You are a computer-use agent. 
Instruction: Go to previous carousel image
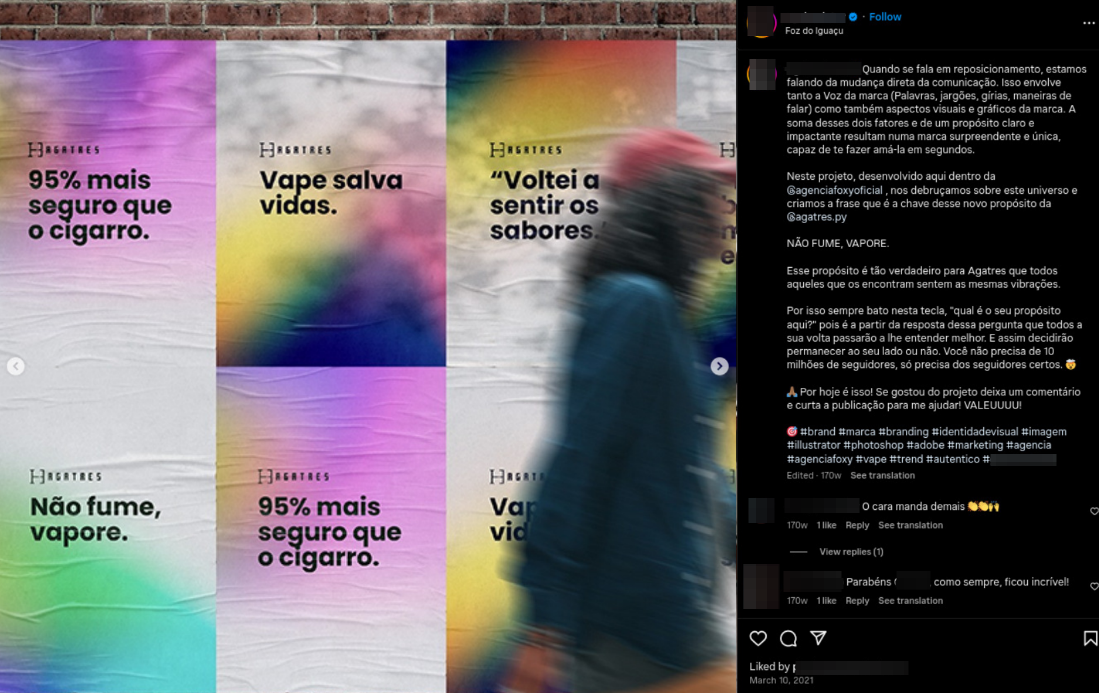16,366
